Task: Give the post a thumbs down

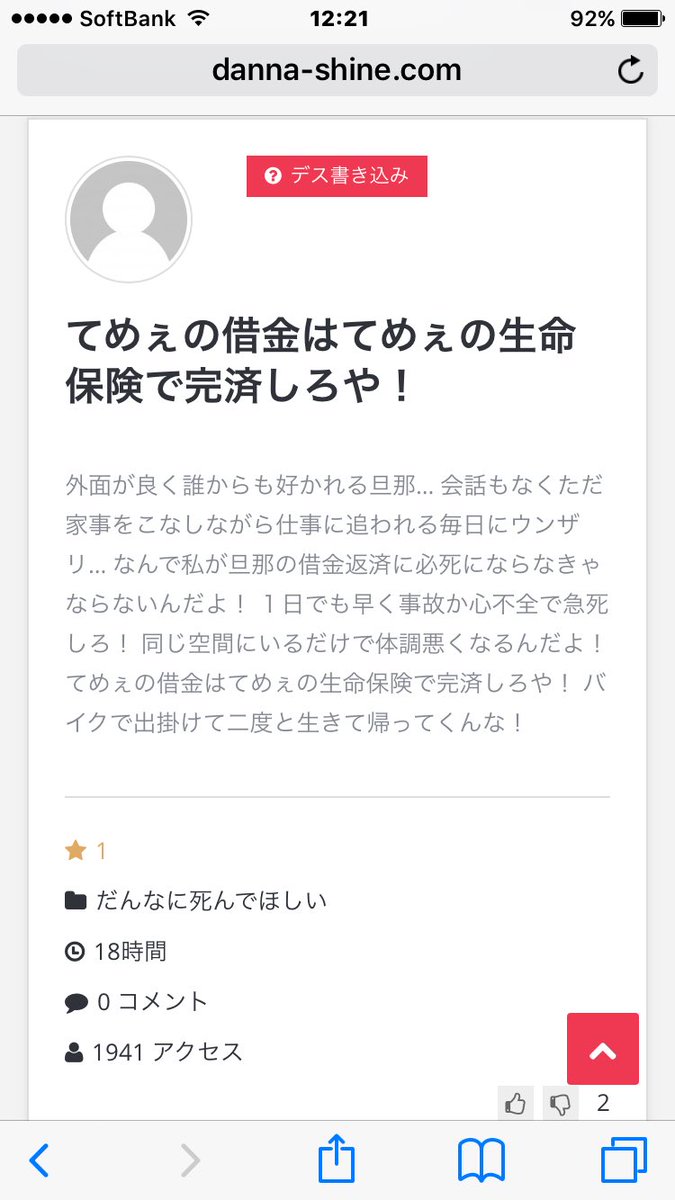Action: [560, 1104]
